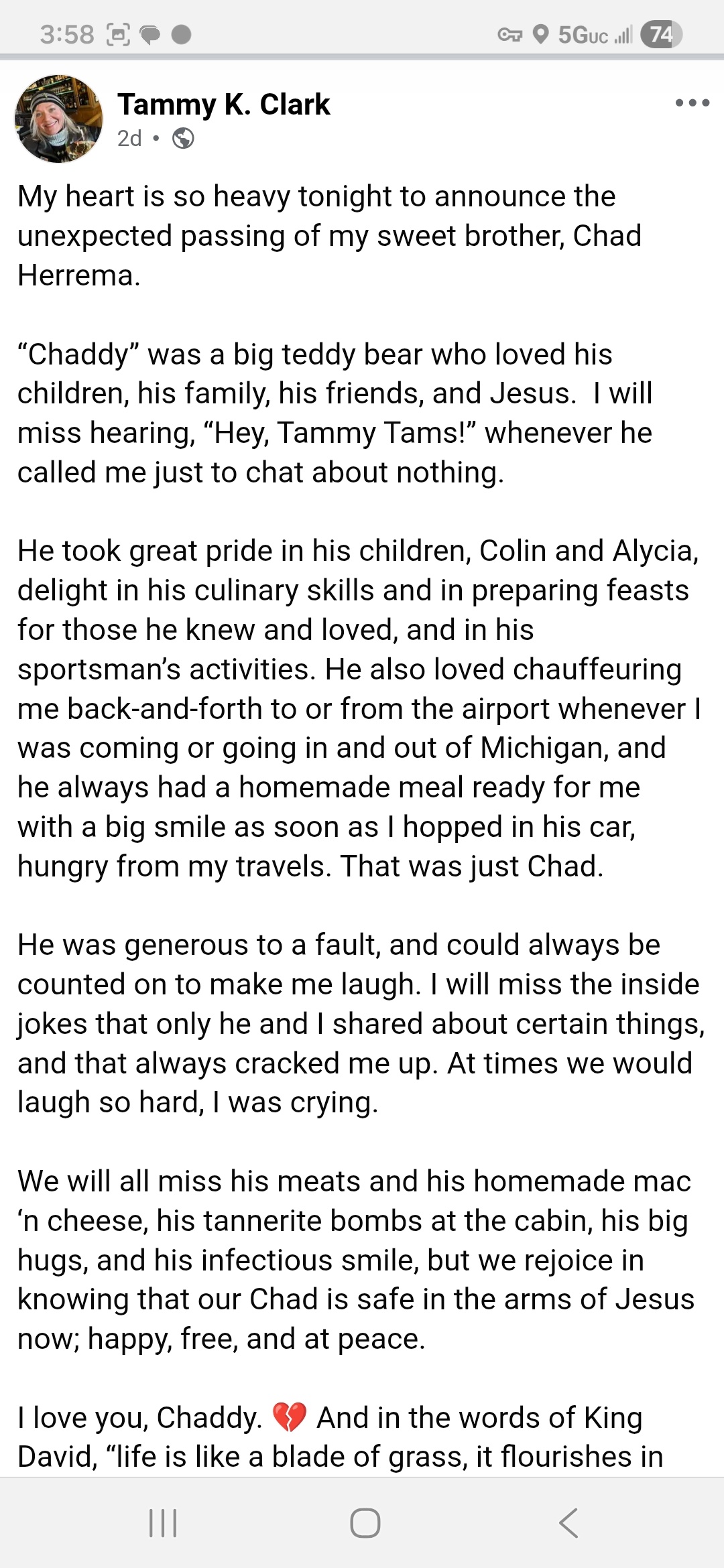This screenshot has height=1568, width=724.
Task: Tap the system back button
Action: (568, 1522)
